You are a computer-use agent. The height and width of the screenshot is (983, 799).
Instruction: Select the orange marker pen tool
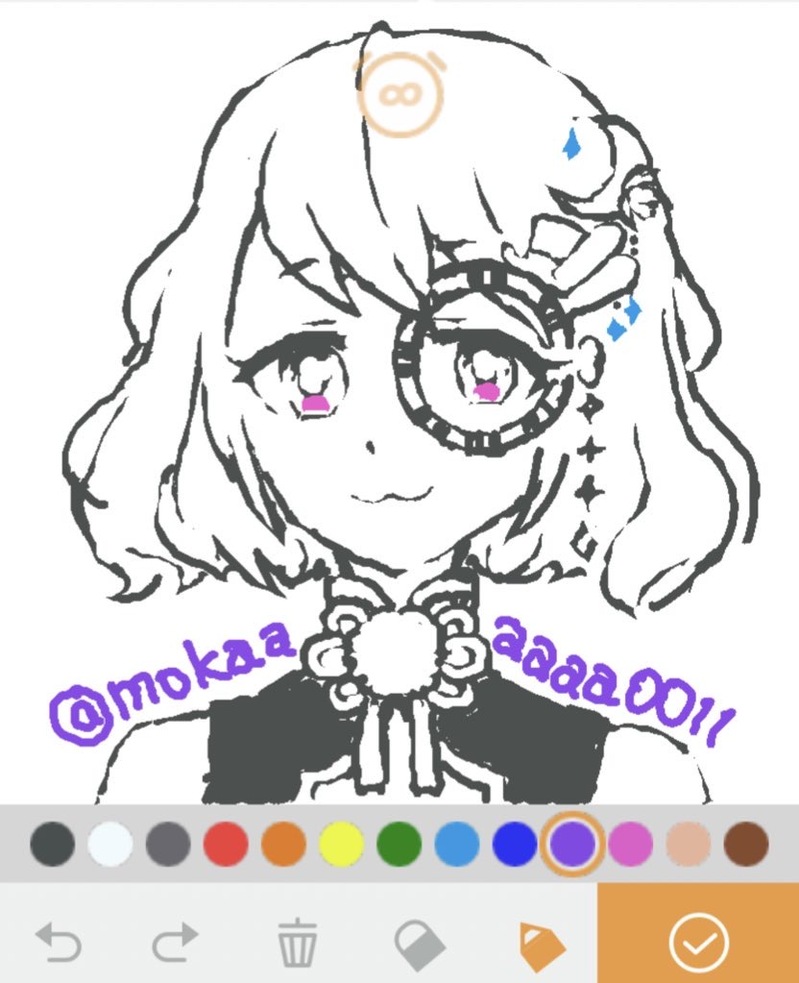(542, 942)
